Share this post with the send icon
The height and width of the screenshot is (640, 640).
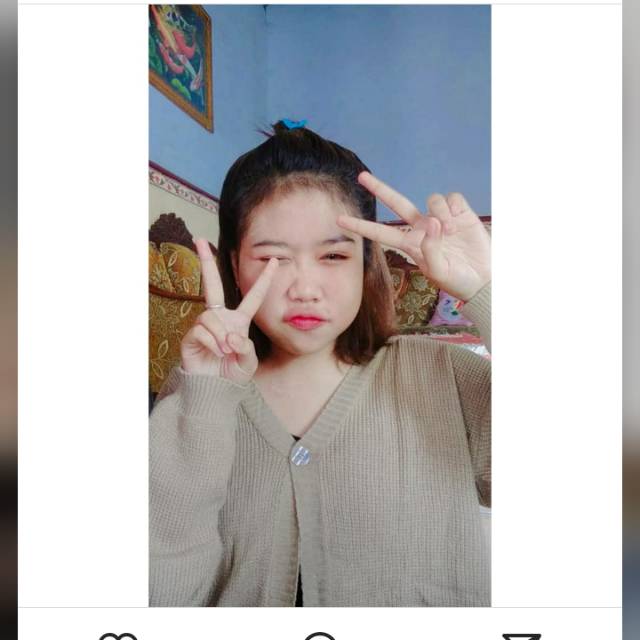(521, 636)
